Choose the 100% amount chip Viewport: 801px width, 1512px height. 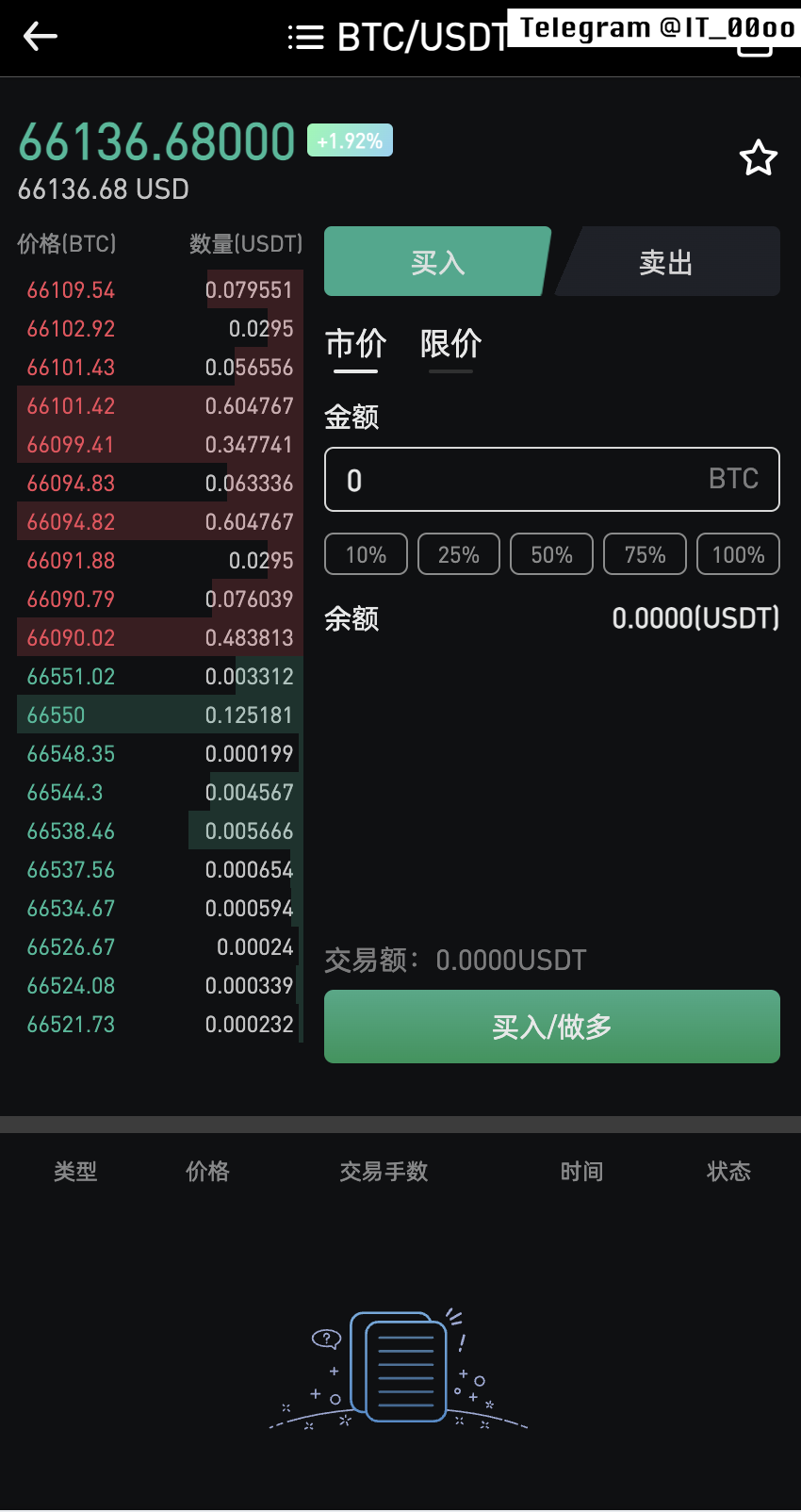738,554
